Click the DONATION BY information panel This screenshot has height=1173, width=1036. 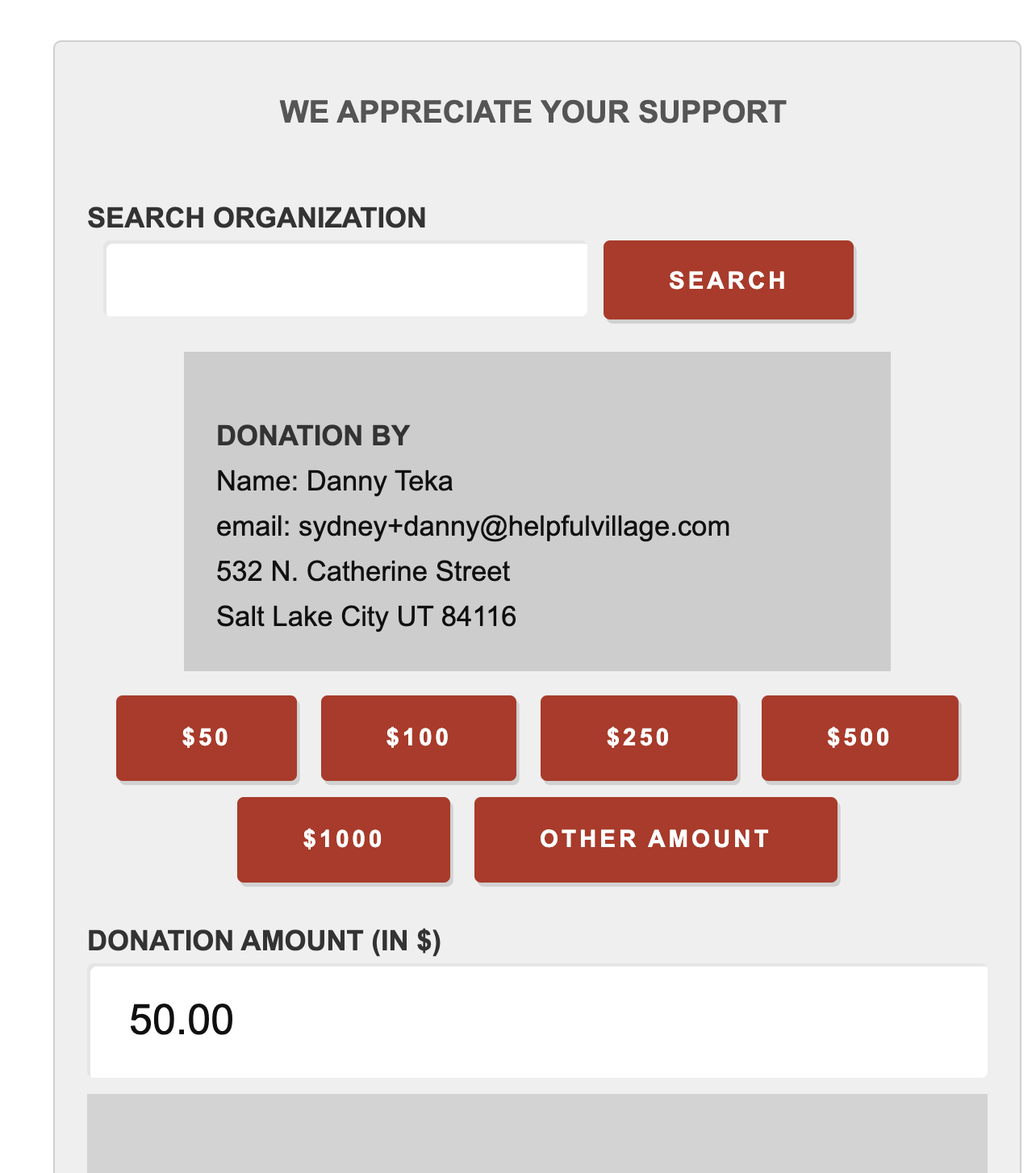click(537, 508)
